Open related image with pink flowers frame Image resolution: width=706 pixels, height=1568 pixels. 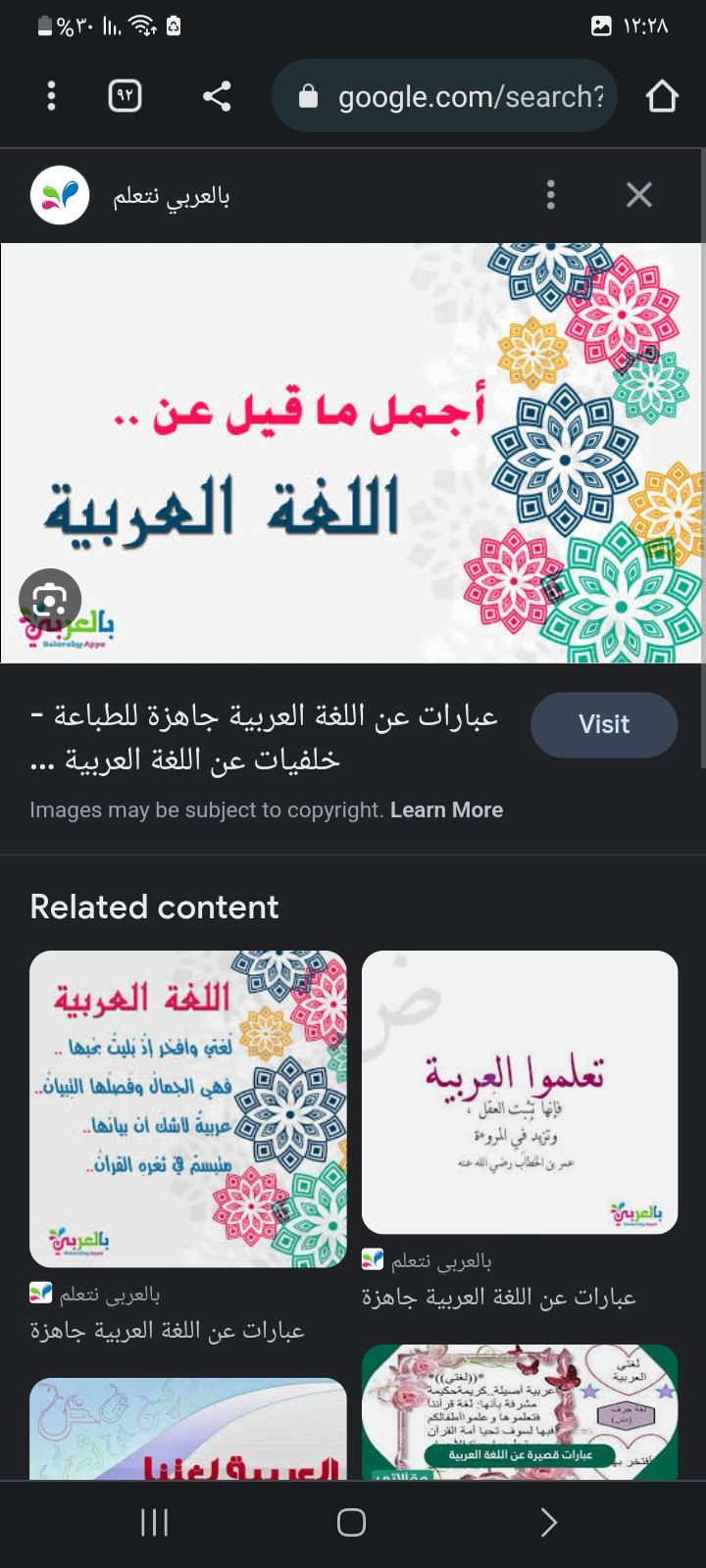click(520, 1411)
